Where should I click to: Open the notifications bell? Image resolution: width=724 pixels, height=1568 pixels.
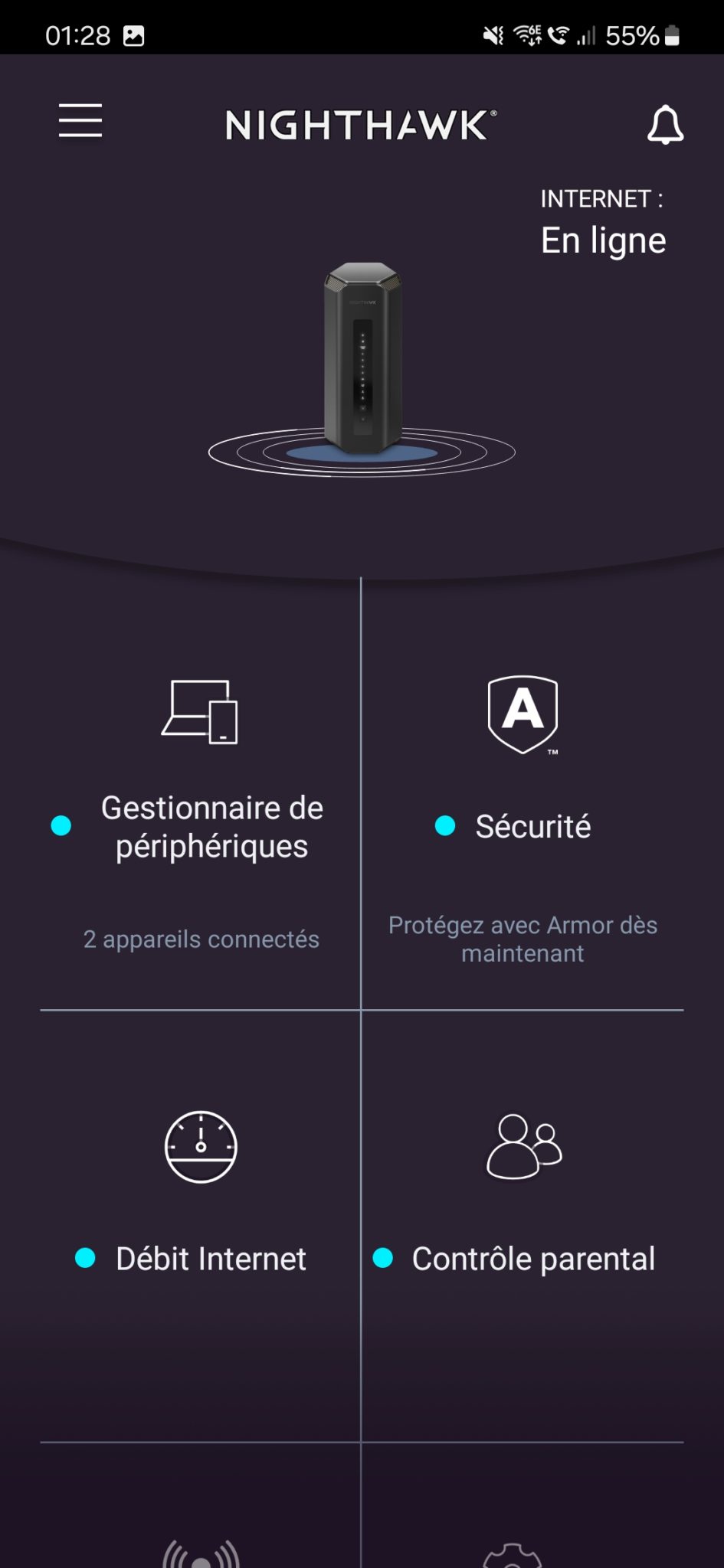[664, 125]
